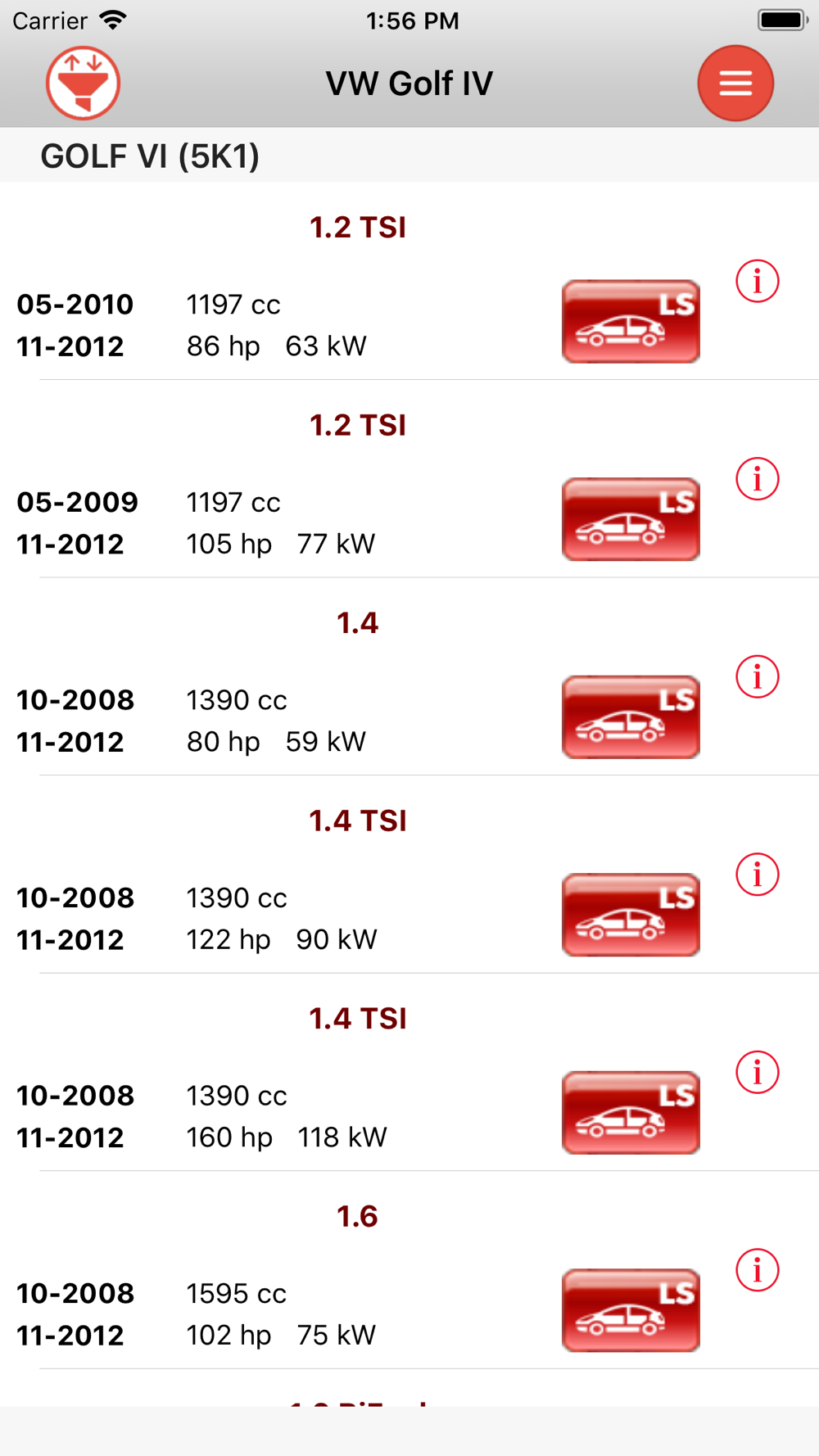This screenshot has height=1456, width=819.
Task: Choose LS car button for 1.4 TSI 122 hp
Action: coord(631,915)
